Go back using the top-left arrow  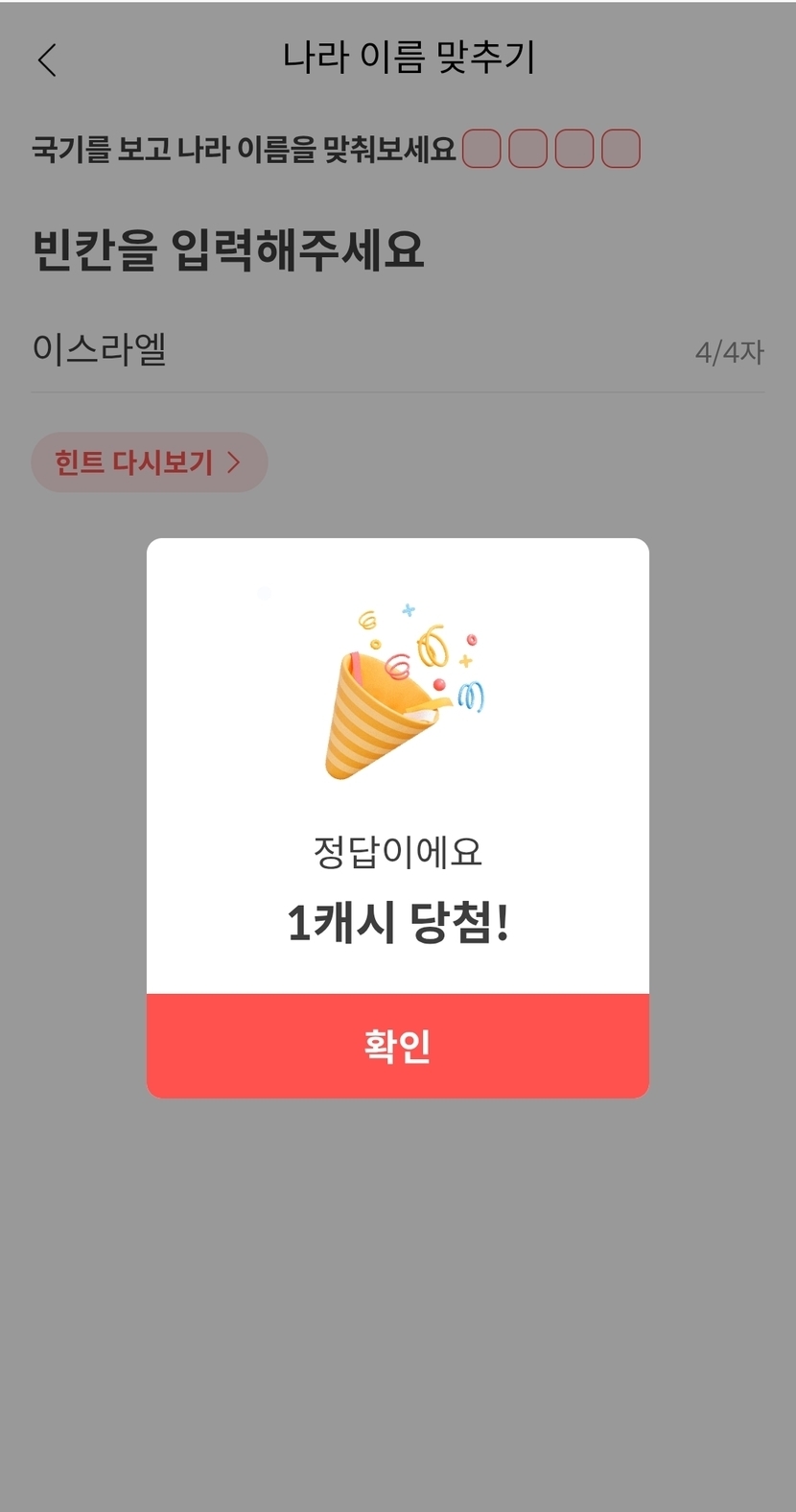tap(47, 59)
